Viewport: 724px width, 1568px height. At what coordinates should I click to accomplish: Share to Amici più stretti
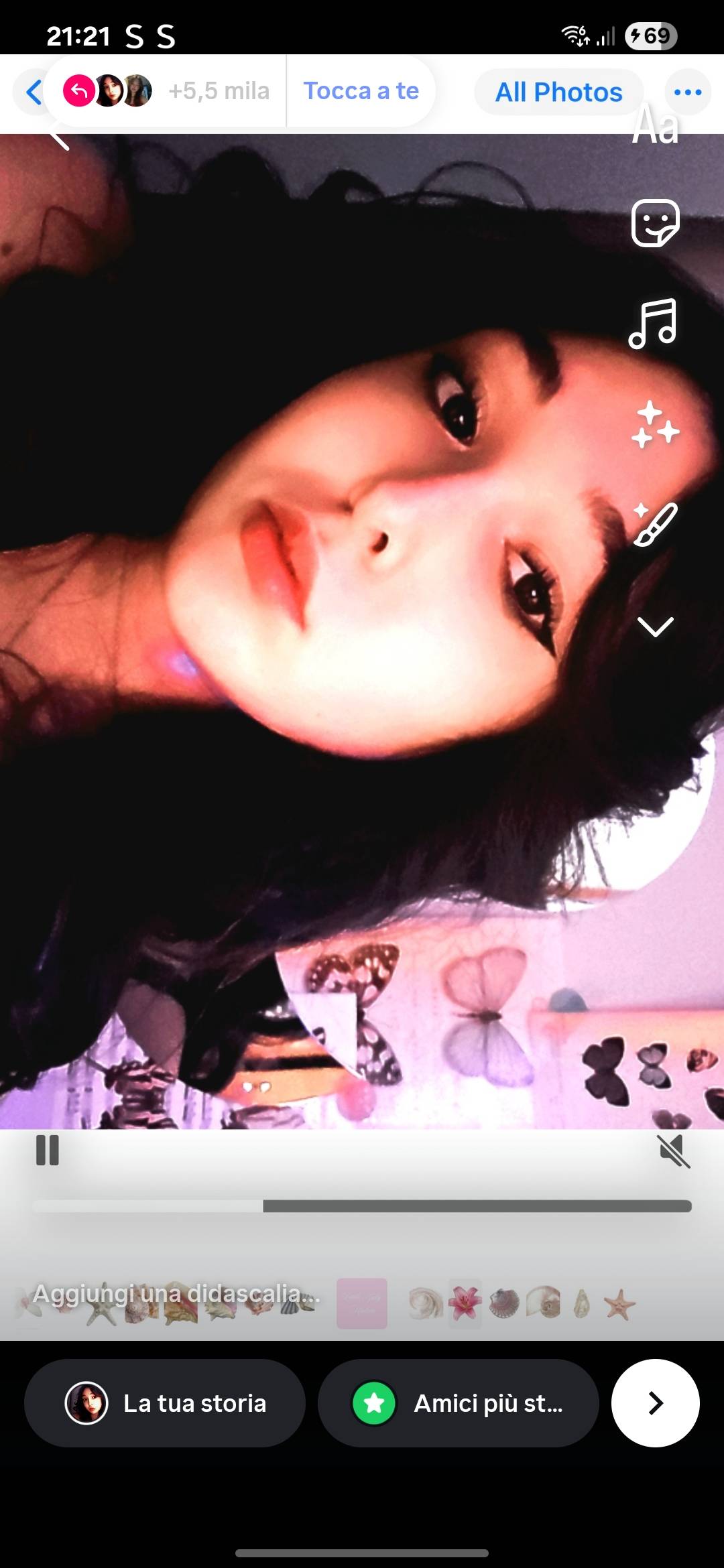[458, 1402]
